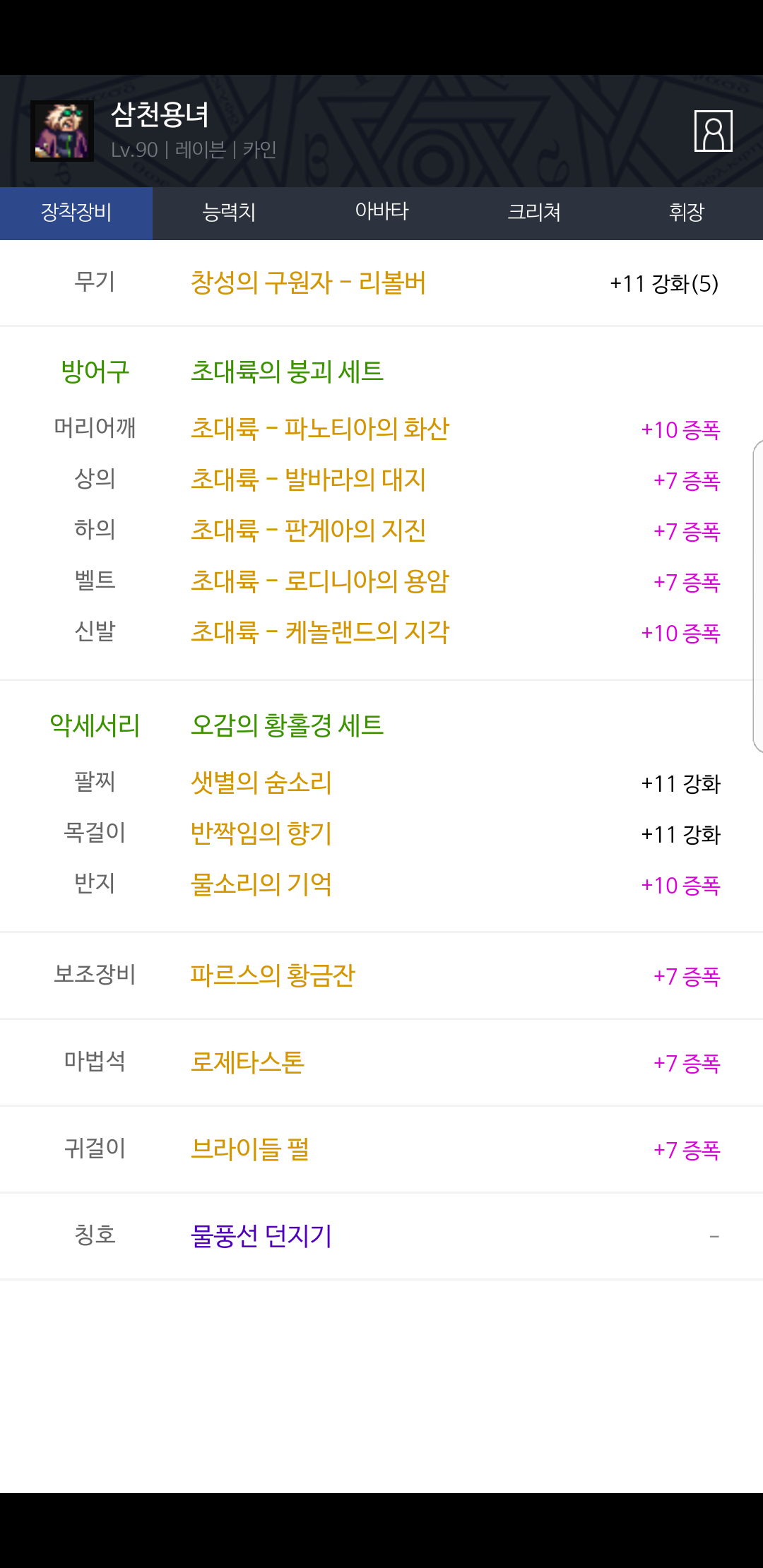View 초대륙 - 로디니아의 용암 belt
763x1568 pixels.
click(320, 581)
